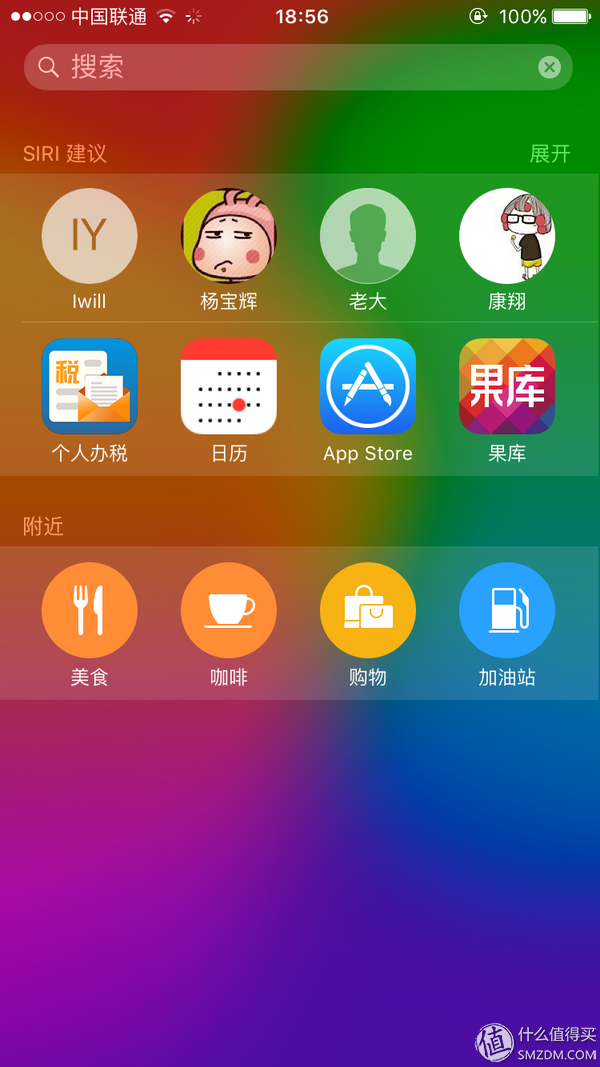Select the contact 老大

pyautogui.click(x=367, y=236)
